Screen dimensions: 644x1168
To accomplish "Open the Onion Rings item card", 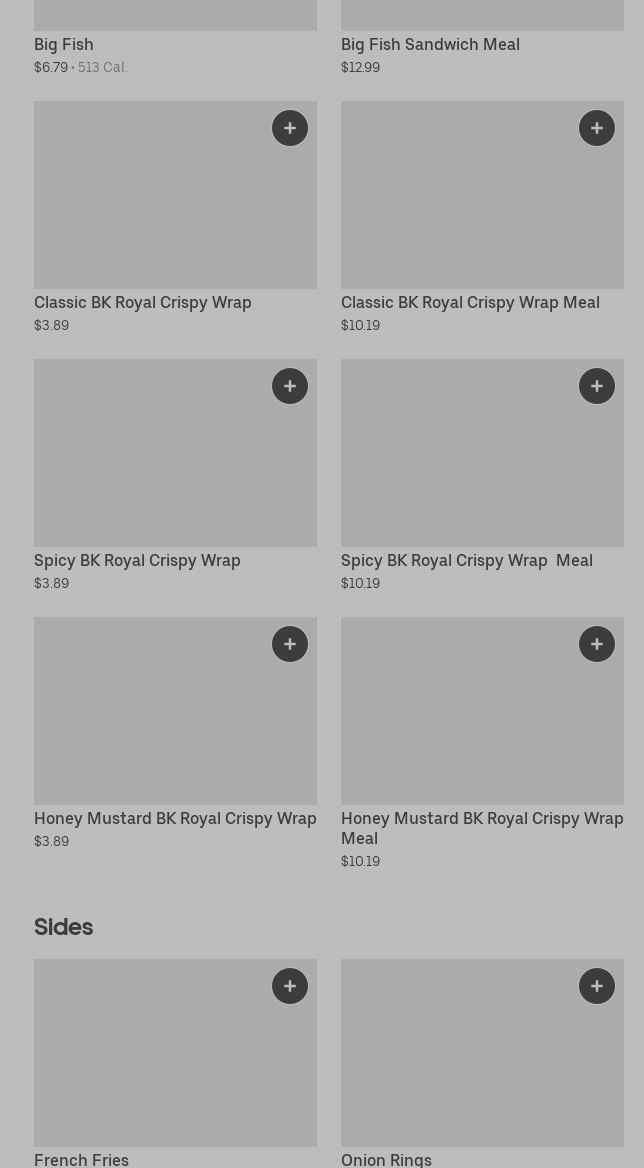I will coord(482,1063).
